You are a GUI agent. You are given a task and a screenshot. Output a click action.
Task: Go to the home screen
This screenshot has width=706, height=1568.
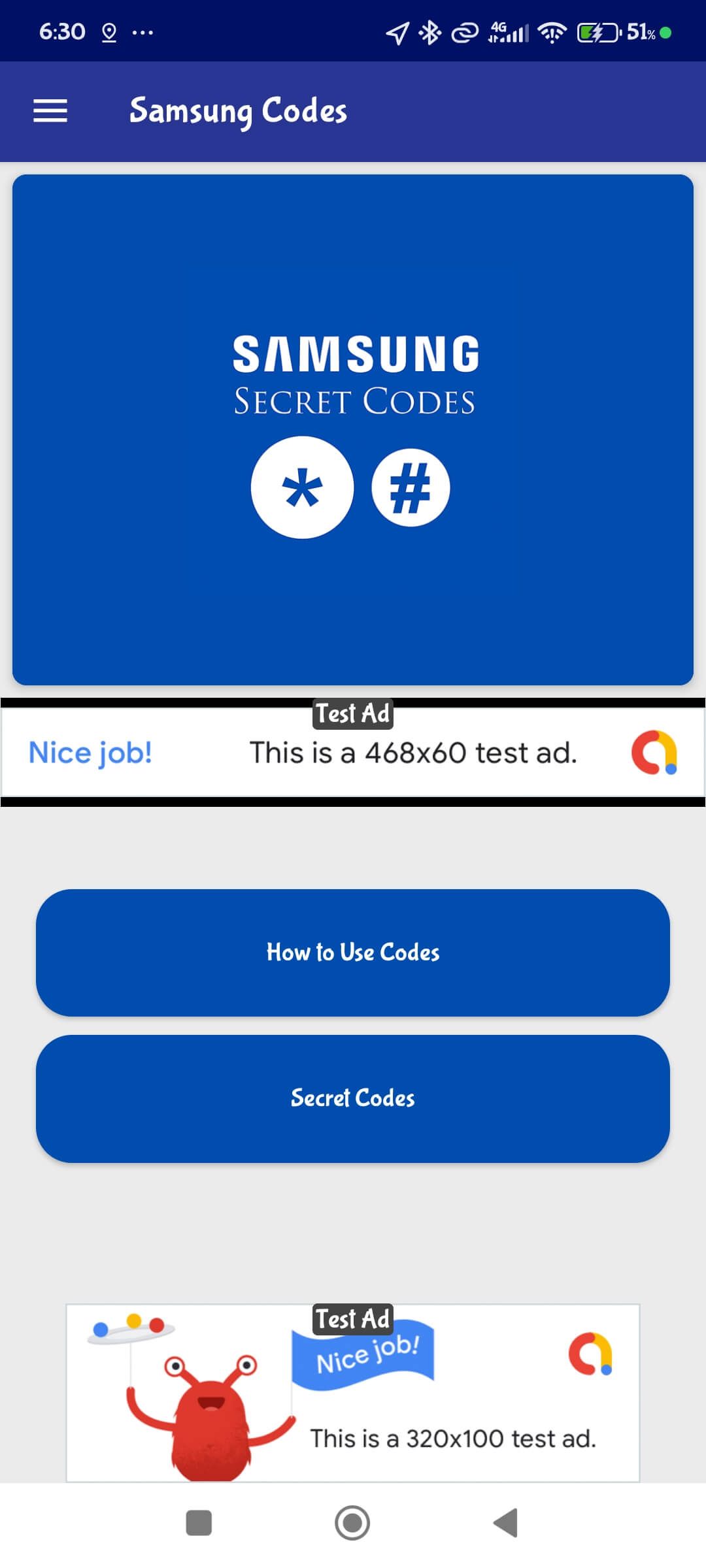click(x=352, y=1523)
